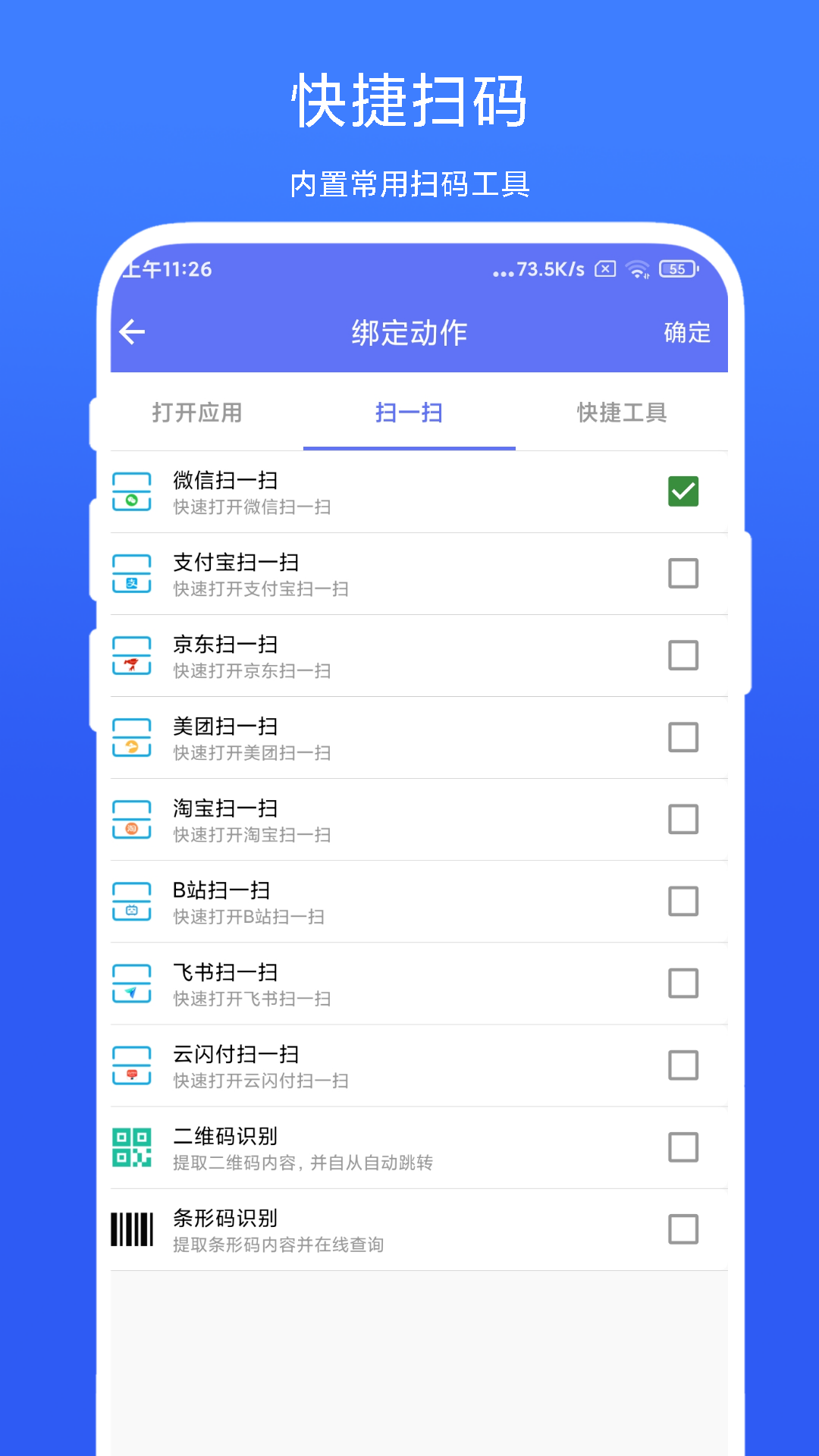
Task: Click the barcode recognition icon
Action: tap(132, 1228)
